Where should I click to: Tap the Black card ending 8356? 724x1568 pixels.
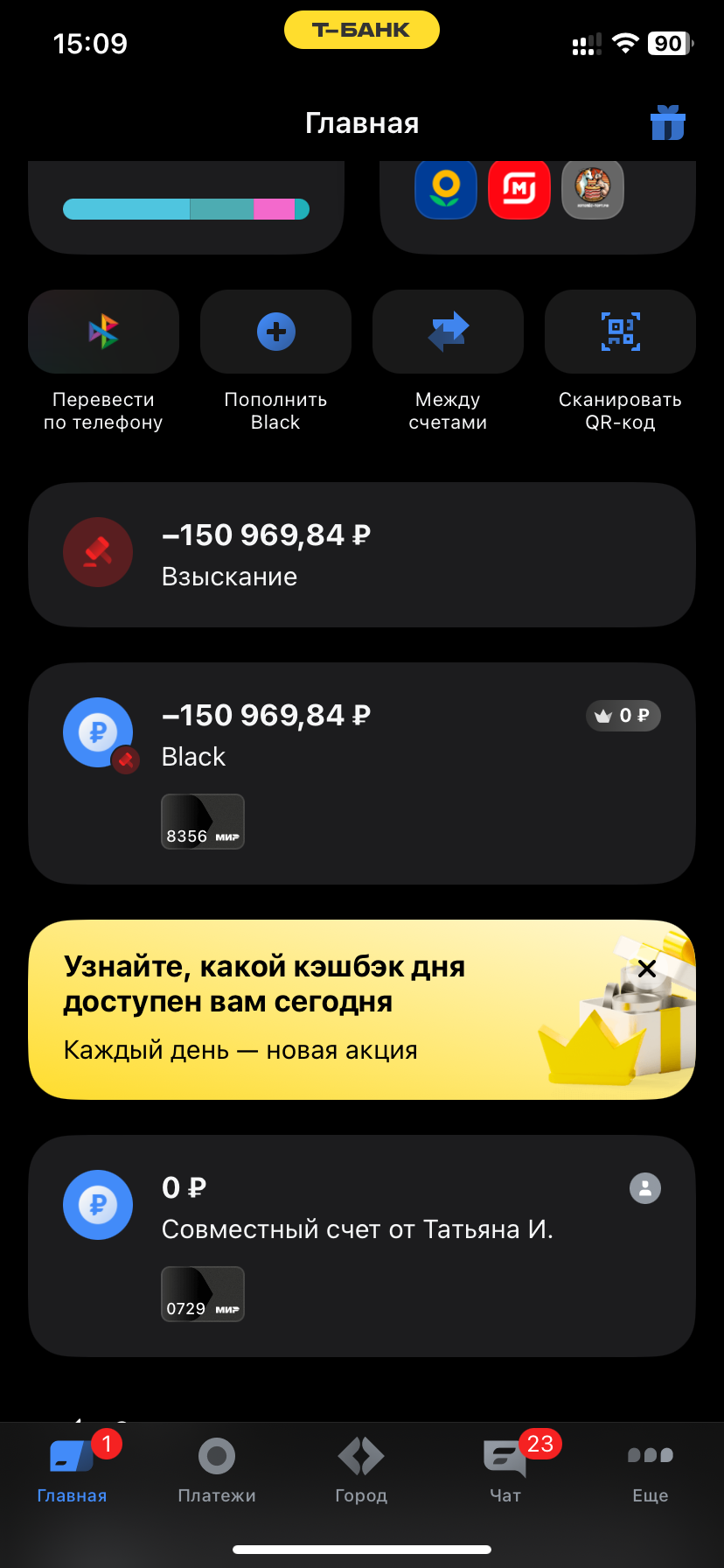point(203,822)
